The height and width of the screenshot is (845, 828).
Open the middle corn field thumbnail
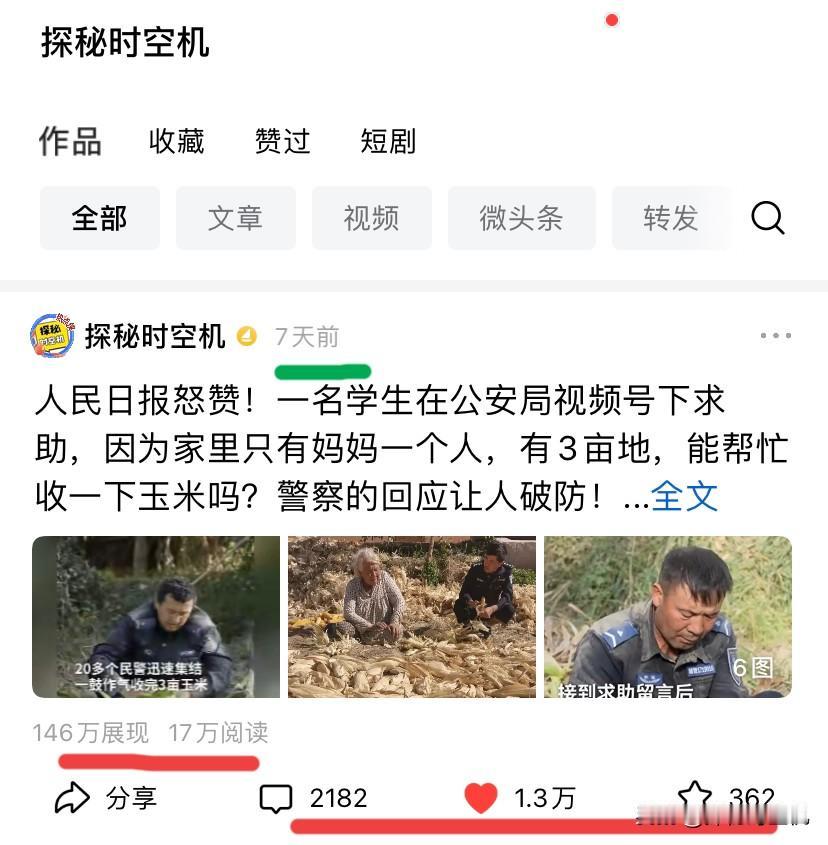pos(411,617)
